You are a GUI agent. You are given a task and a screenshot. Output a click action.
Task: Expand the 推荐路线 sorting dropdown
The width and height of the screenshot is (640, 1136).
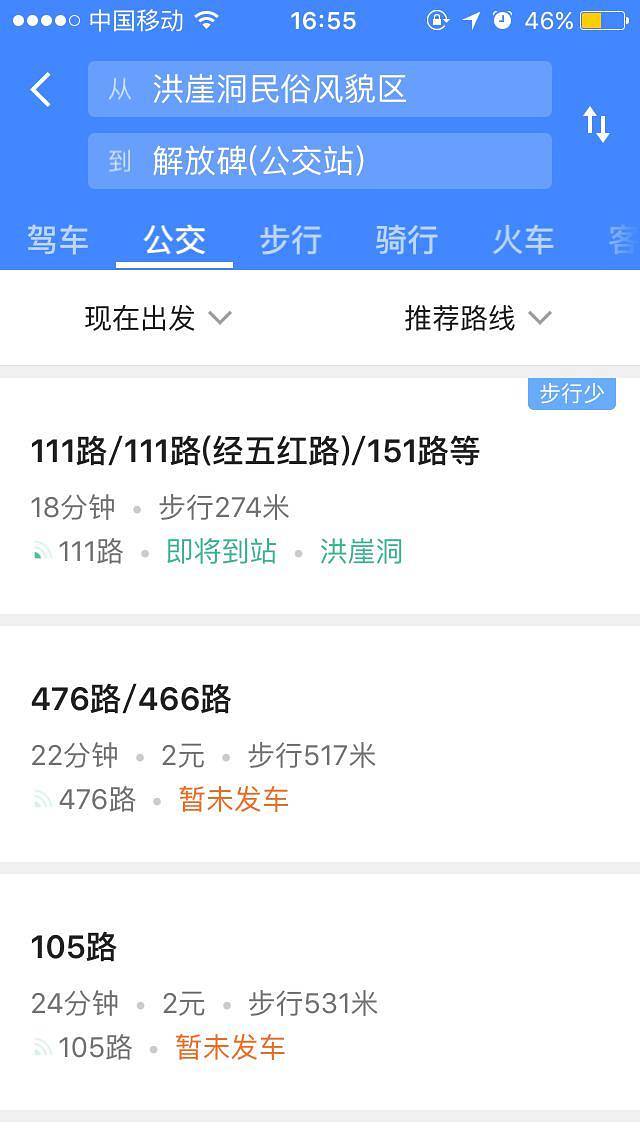[478, 319]
